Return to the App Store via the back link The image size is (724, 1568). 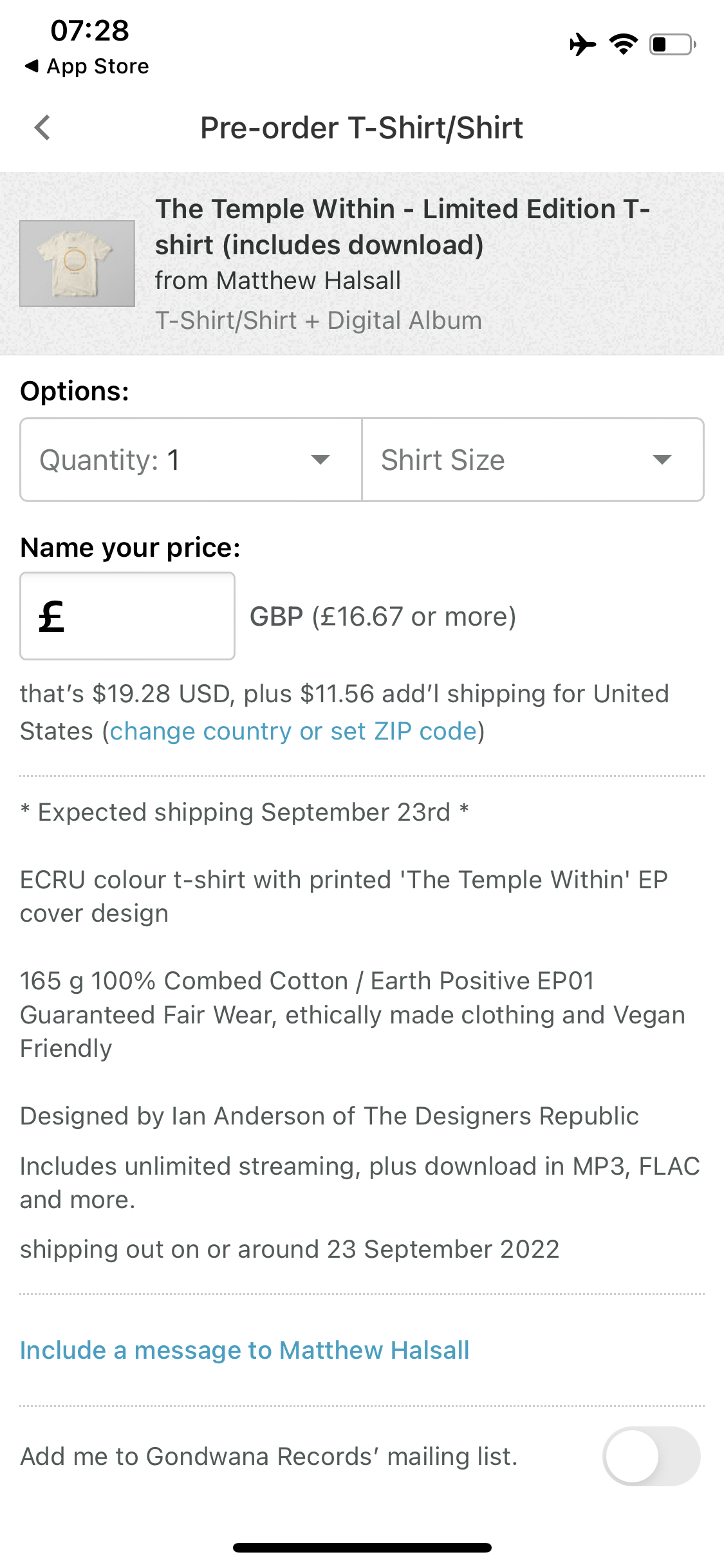(87, 66)
